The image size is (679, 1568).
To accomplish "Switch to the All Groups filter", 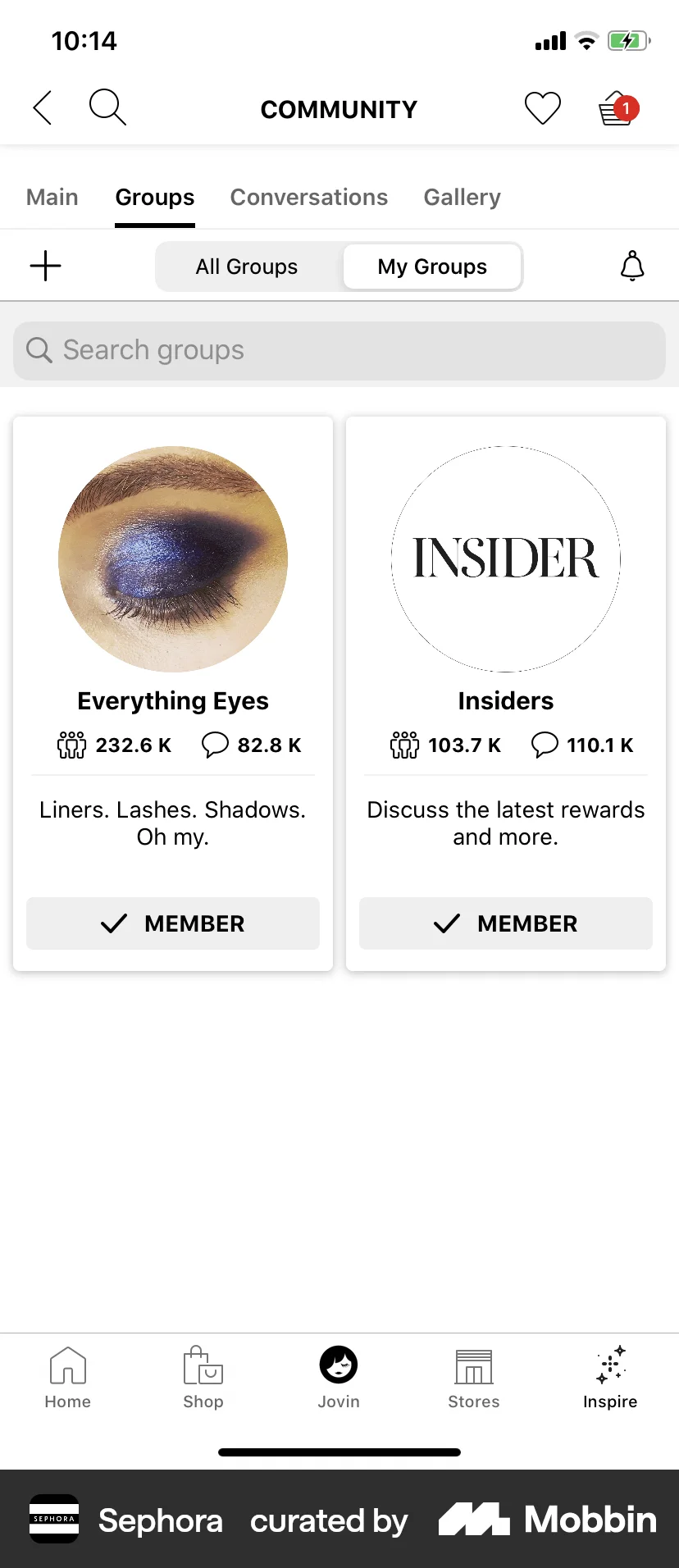I will [x=246, y=266].
